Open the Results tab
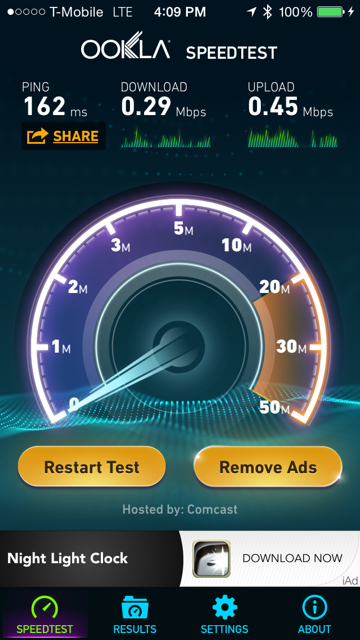Image resolution: width=360 pixels, height=640 pixels. (135, 614)
